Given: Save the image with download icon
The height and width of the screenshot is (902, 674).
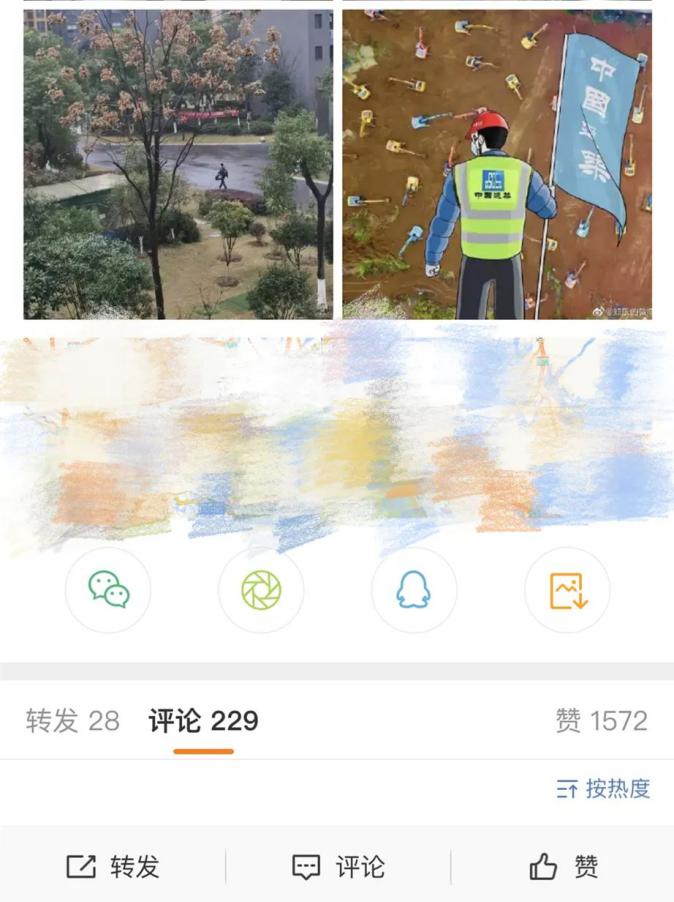Looking at the screenshot, I should pos(567,590).
